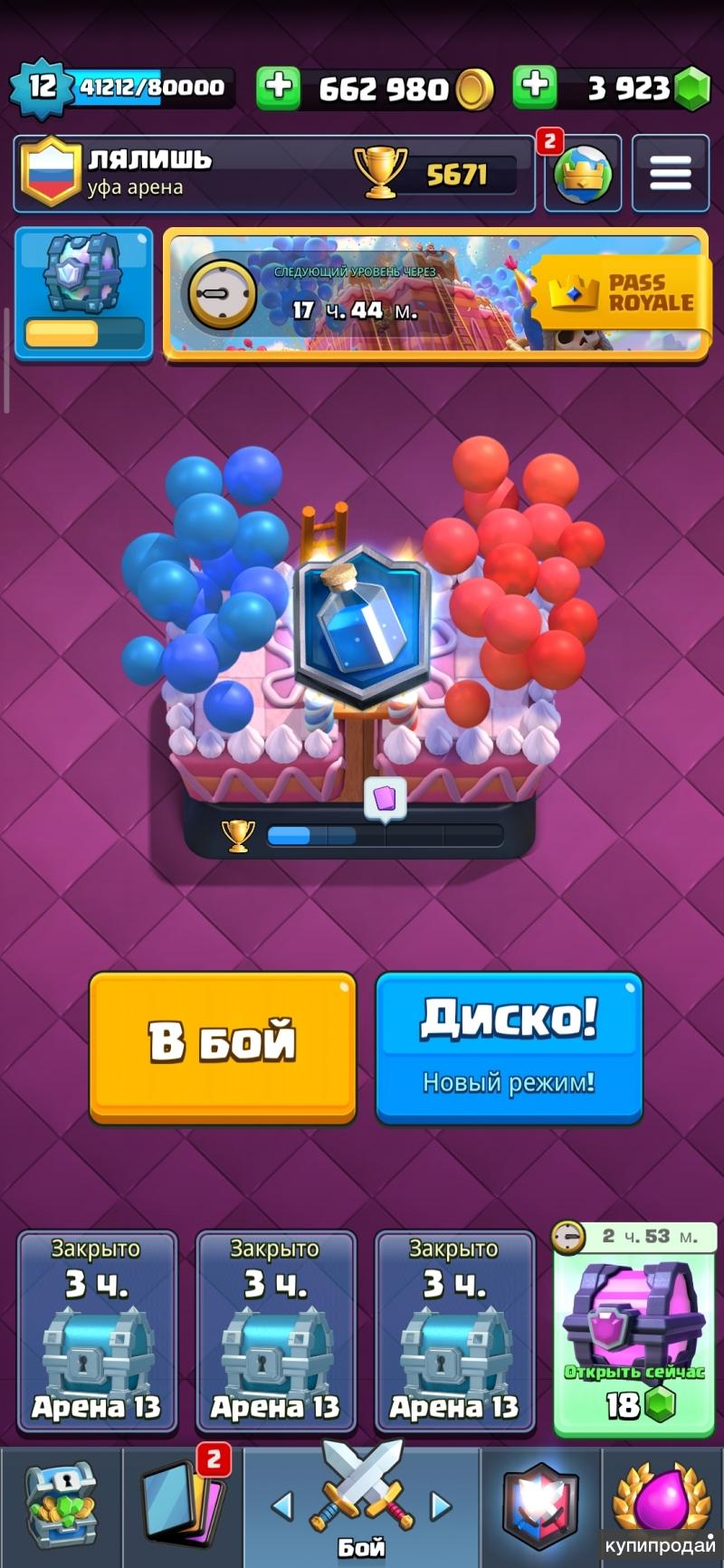View the current arena trophy road

[x=362, y=633]
